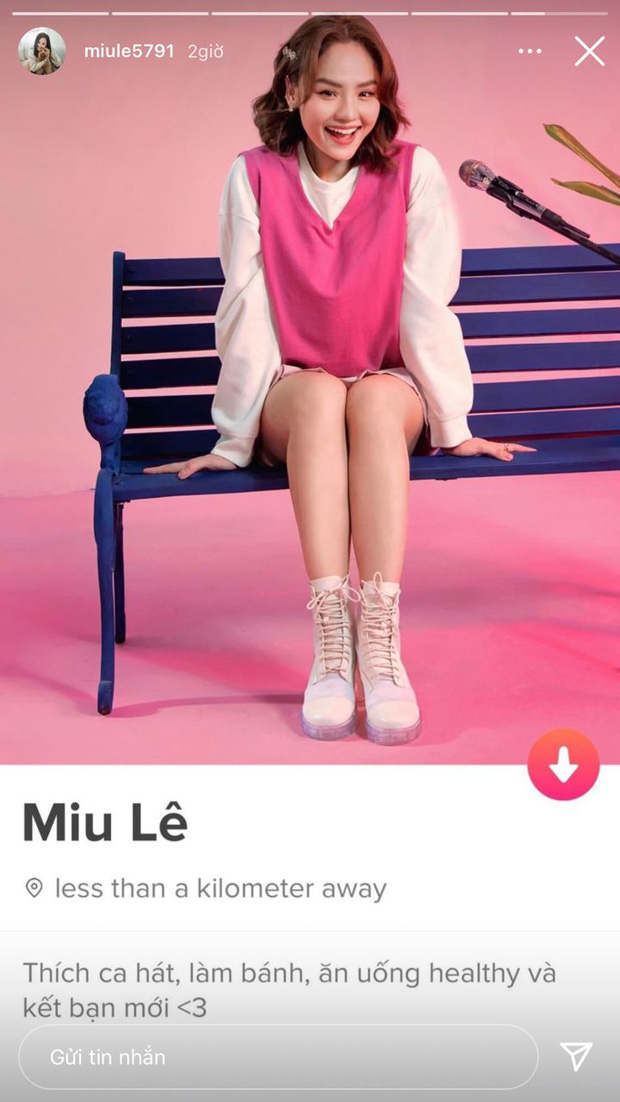This screenshot has height=1102, width=620.
Task: Tap the miule5791 username
Action: coord(128,51)
